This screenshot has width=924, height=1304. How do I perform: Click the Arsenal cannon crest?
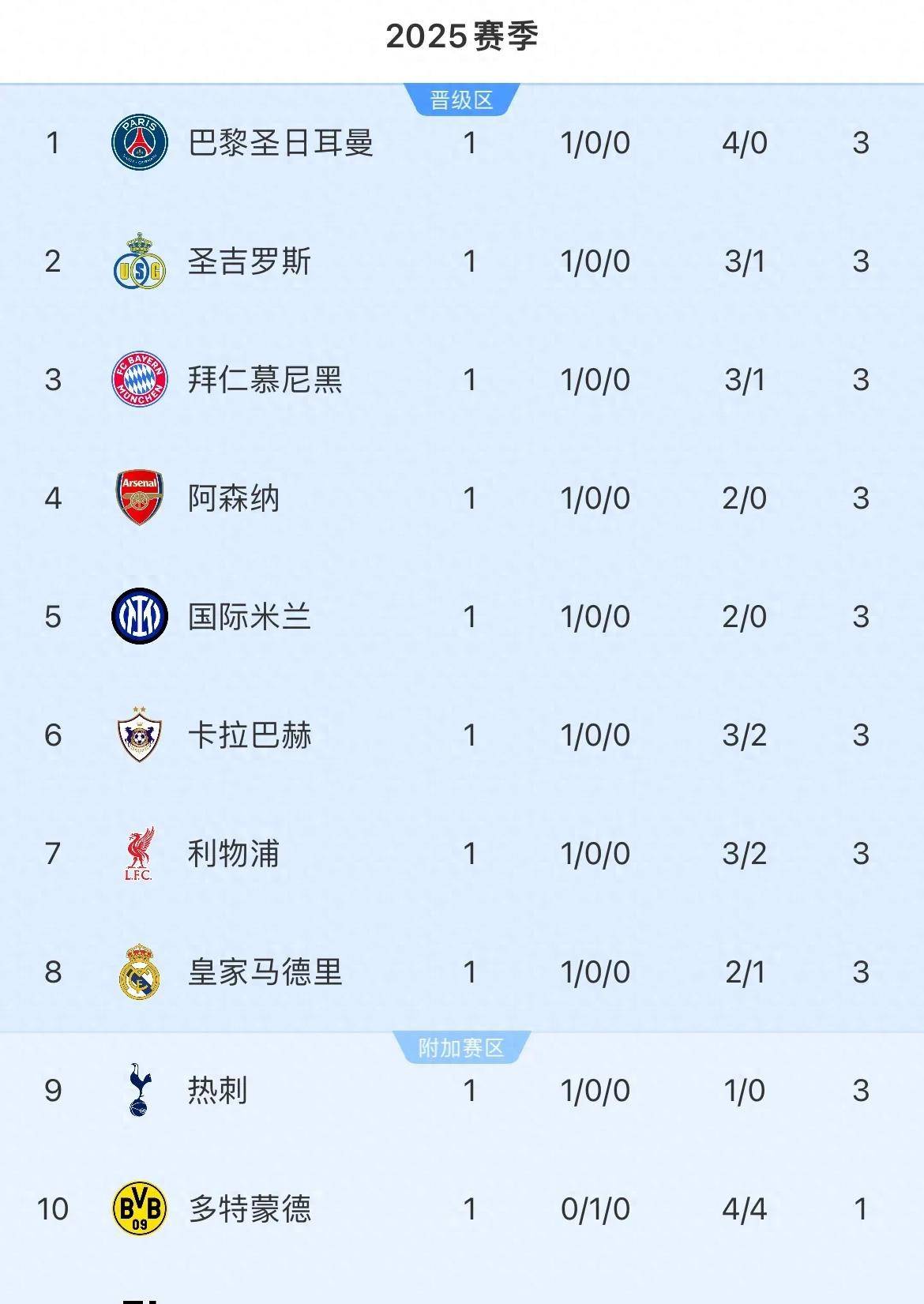(x=139, y=498)
